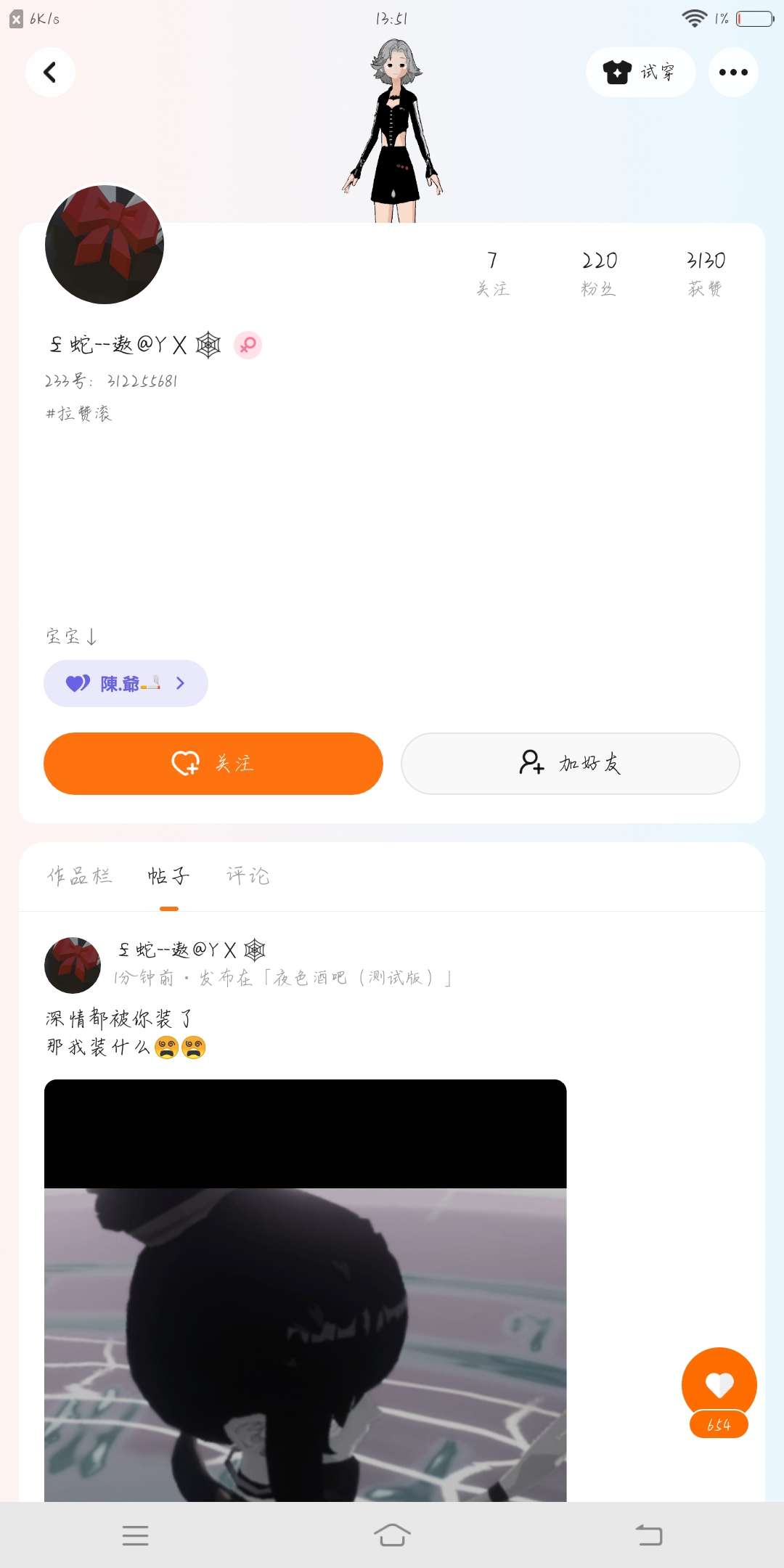Tap 加好友 to add as friend
This screenshot has width=784, height=1568.
tap(571, 764)
